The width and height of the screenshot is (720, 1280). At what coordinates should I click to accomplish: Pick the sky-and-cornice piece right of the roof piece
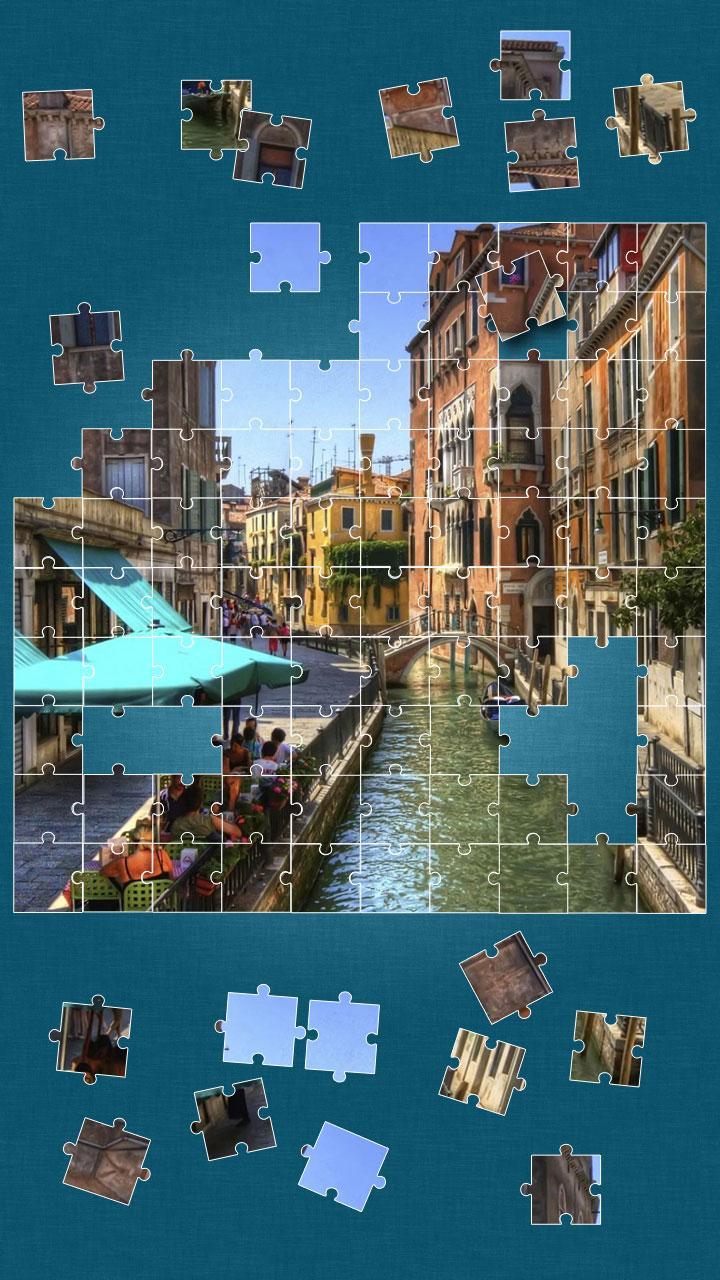click(x=540, y=150)
